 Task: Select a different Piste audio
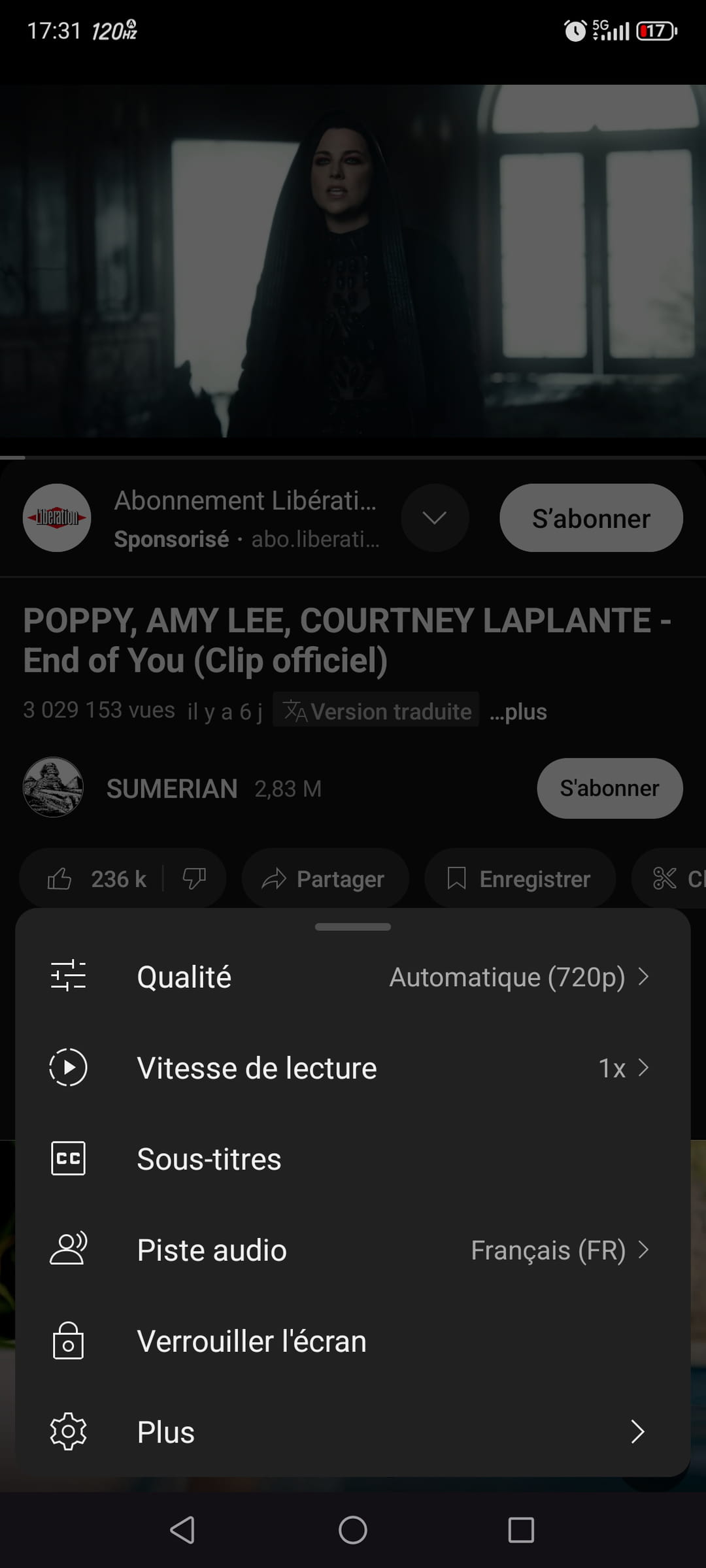tap(353, 1250)
